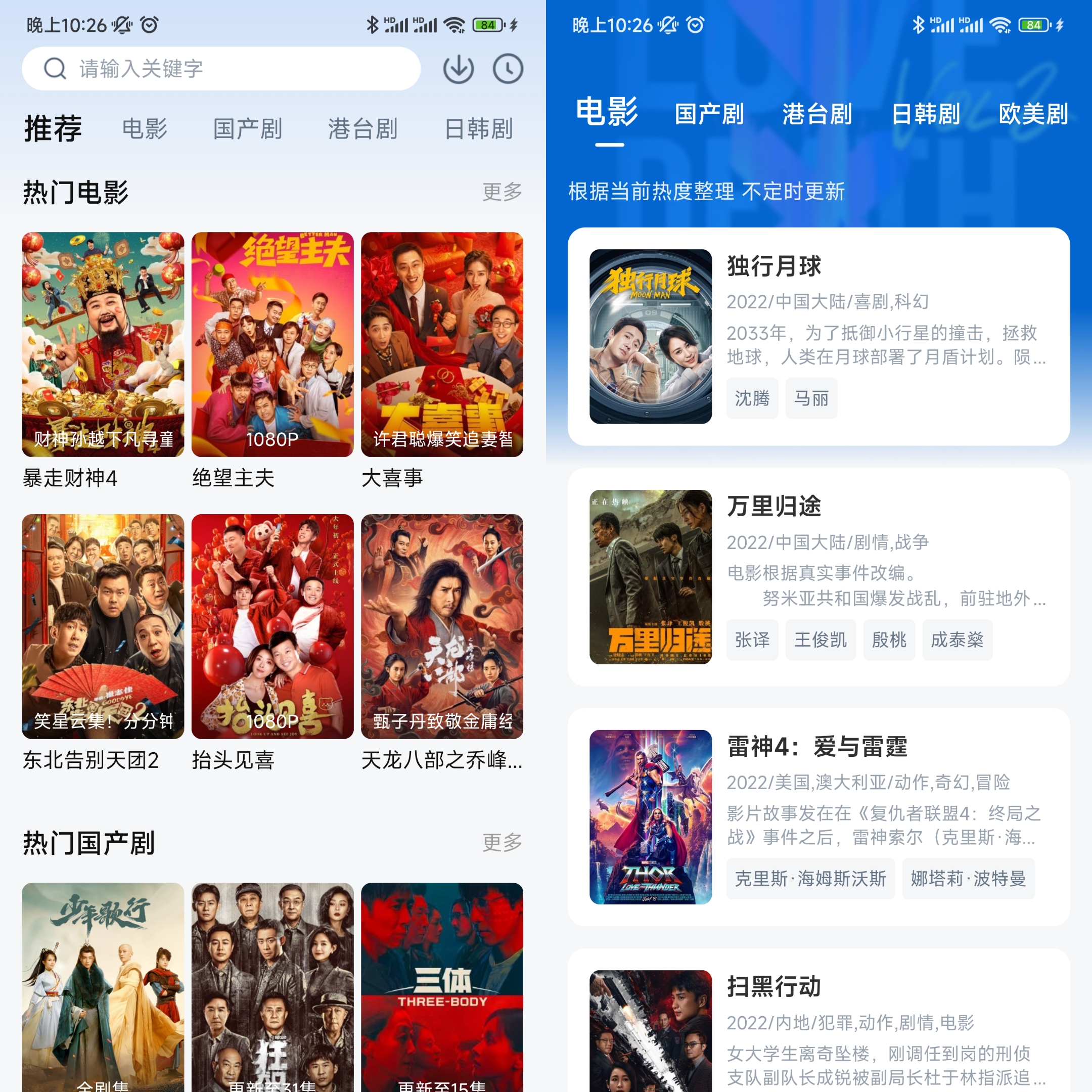Tap the 娜塔莉·波特曼 actor chip
The image size is (1092, 1092).
(968, 879)
